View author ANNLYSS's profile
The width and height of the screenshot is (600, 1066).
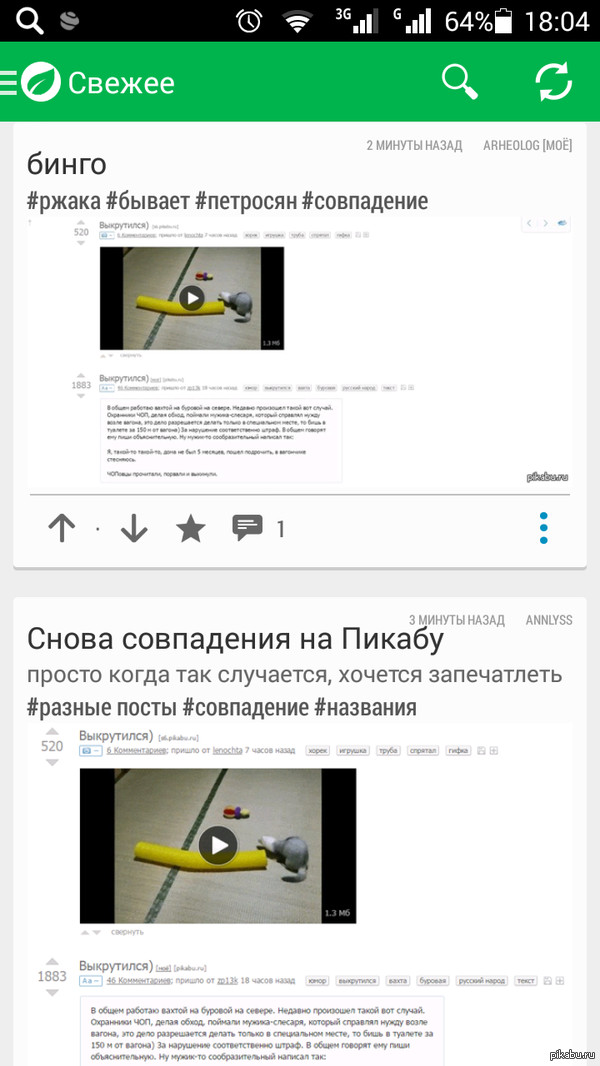pos(549,620)
